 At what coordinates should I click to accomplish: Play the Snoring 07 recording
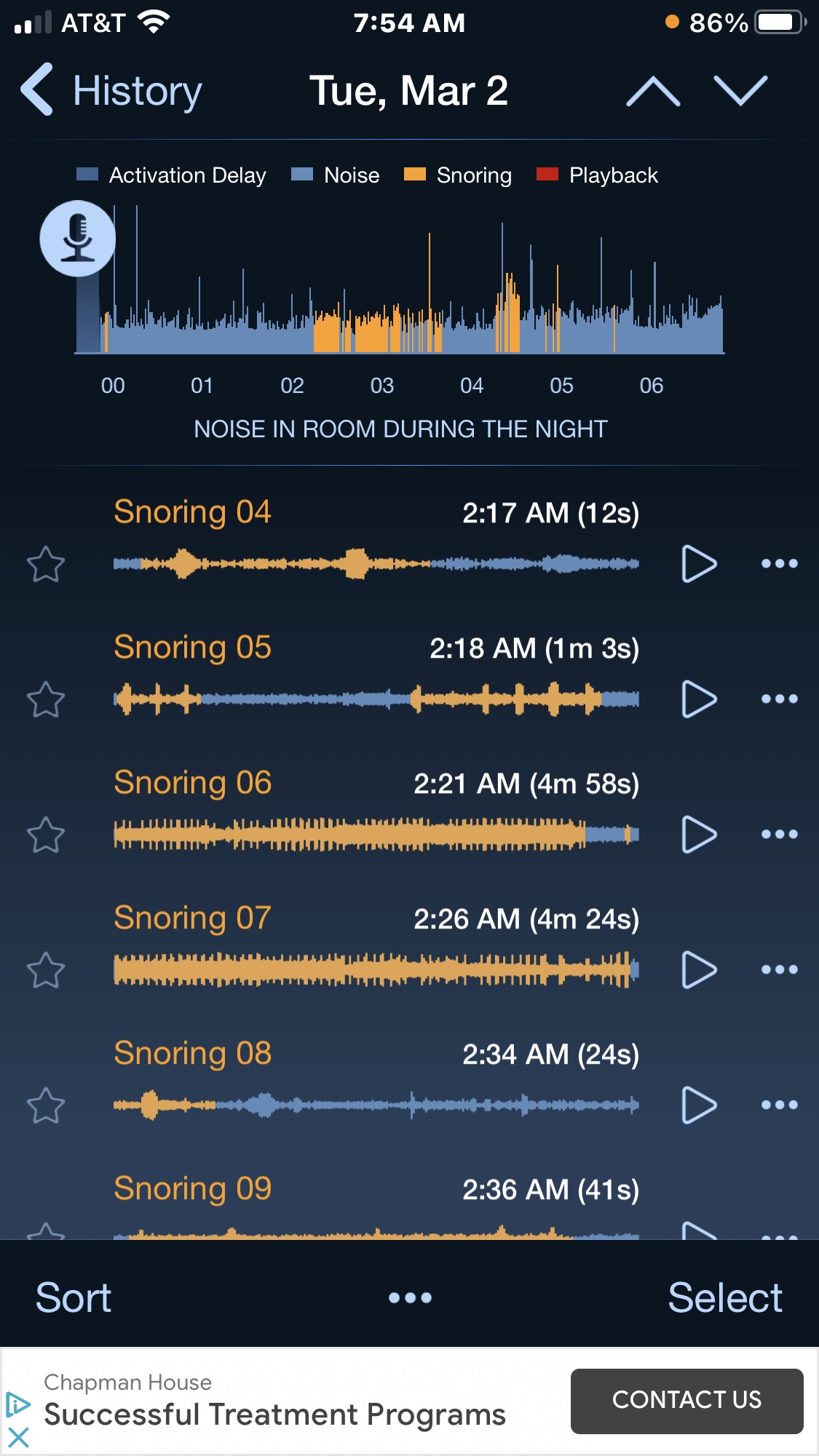point(699,970)
